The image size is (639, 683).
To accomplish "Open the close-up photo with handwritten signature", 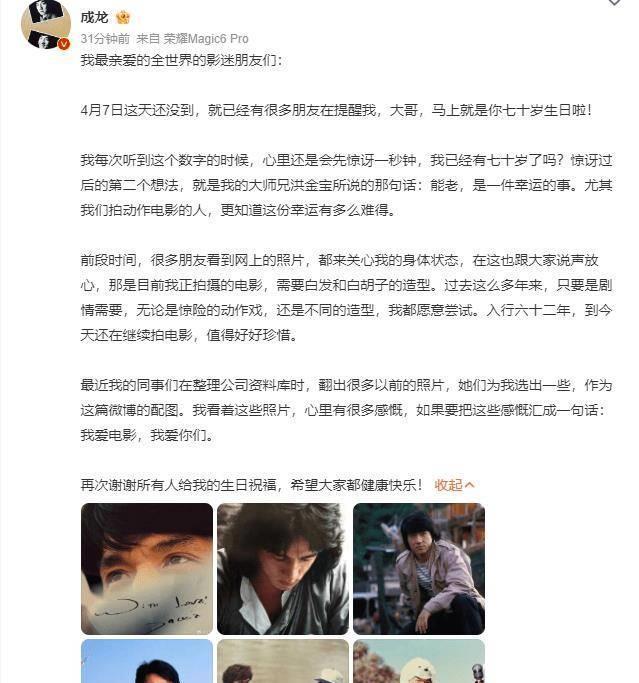I will (147, 568).
